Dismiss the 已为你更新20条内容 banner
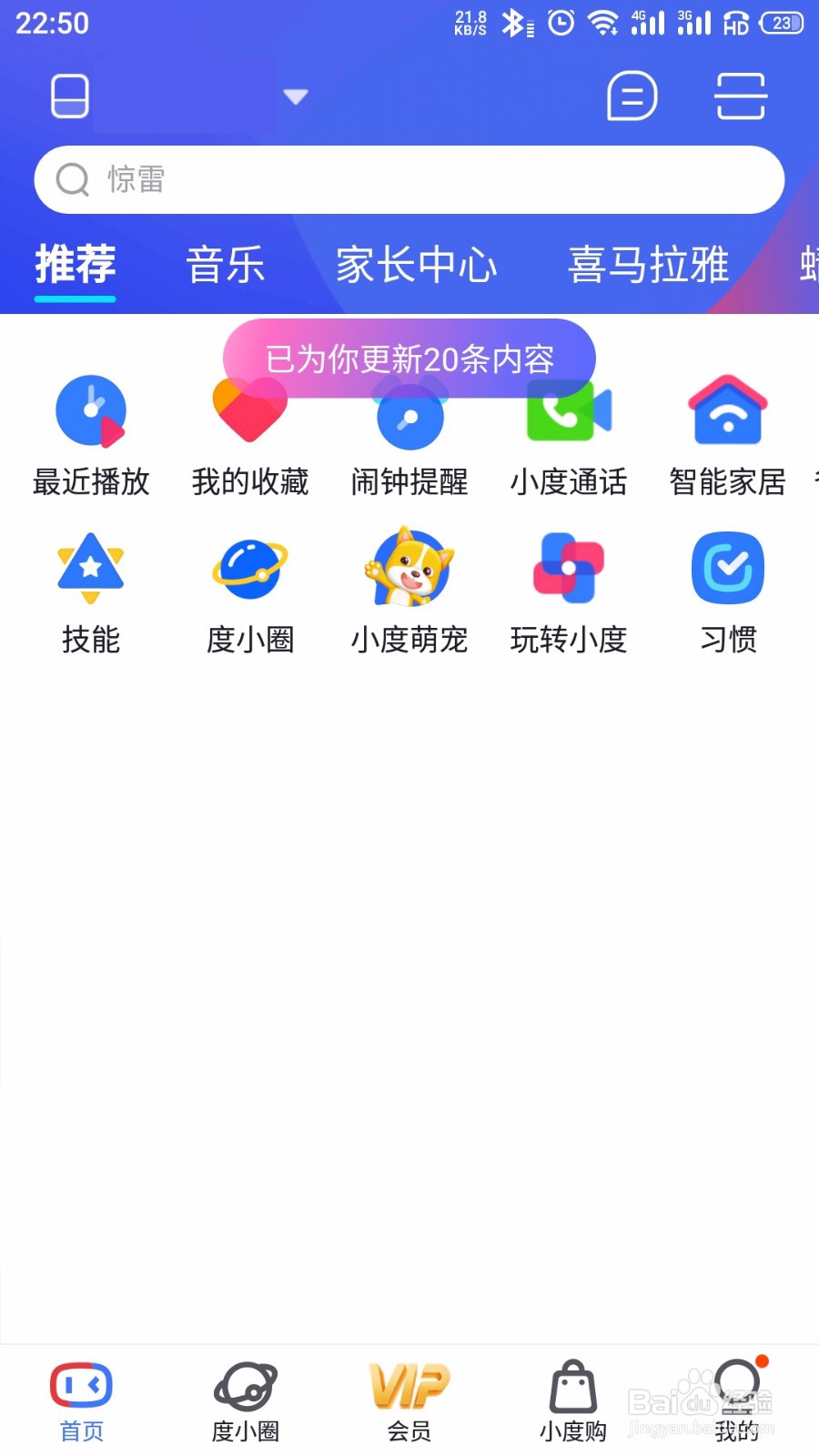Image resolution: width=819 pixels, height=1456 pixels. click(x=409, y=359)
